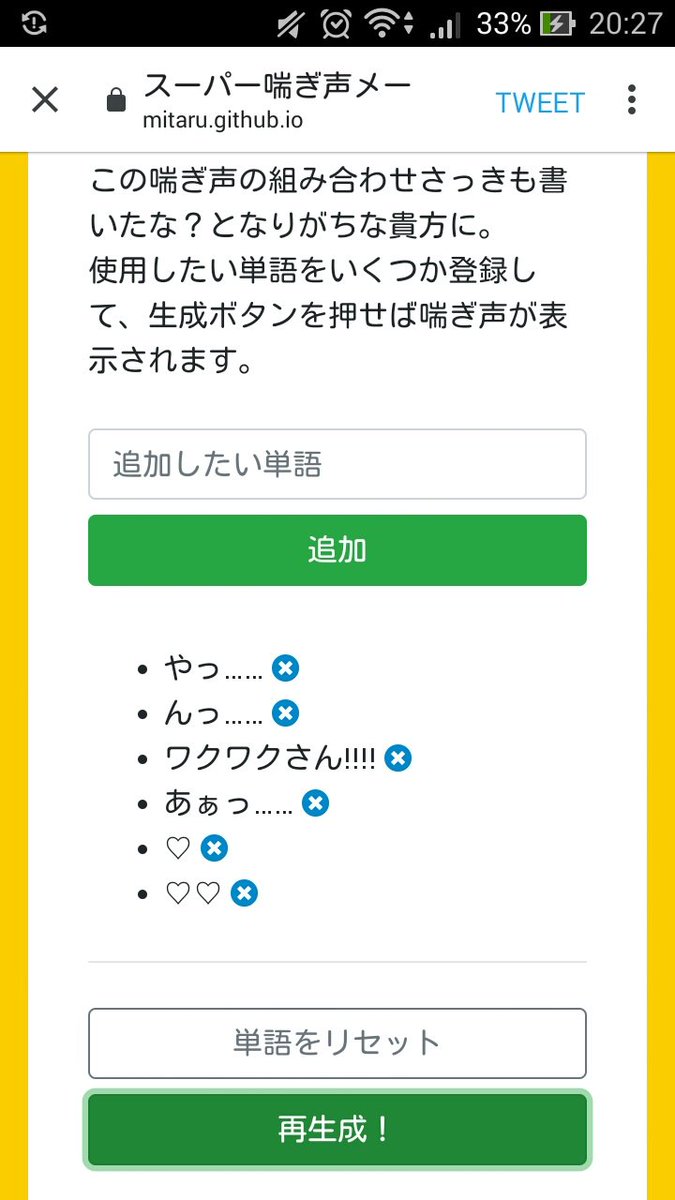Screen dimensions: 675x1200
Task: Tap the TWEET action in toolbar
Action: click(x=540, y=102)
